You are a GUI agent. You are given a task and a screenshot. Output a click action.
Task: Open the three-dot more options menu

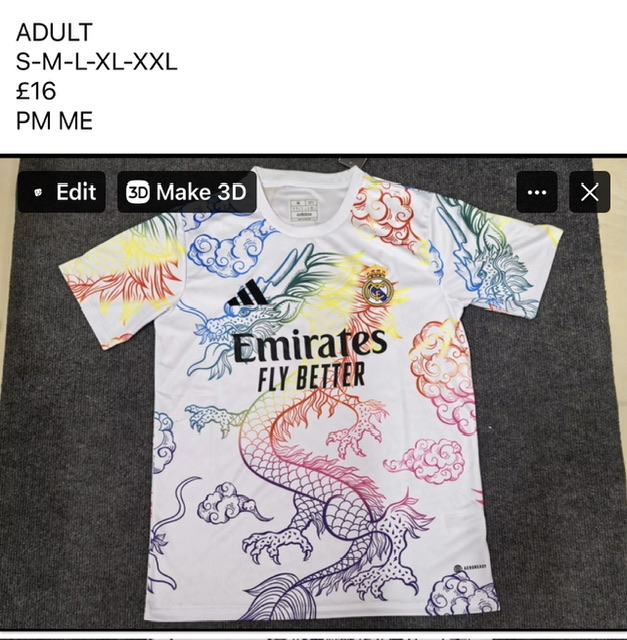[x=537, y=192]
